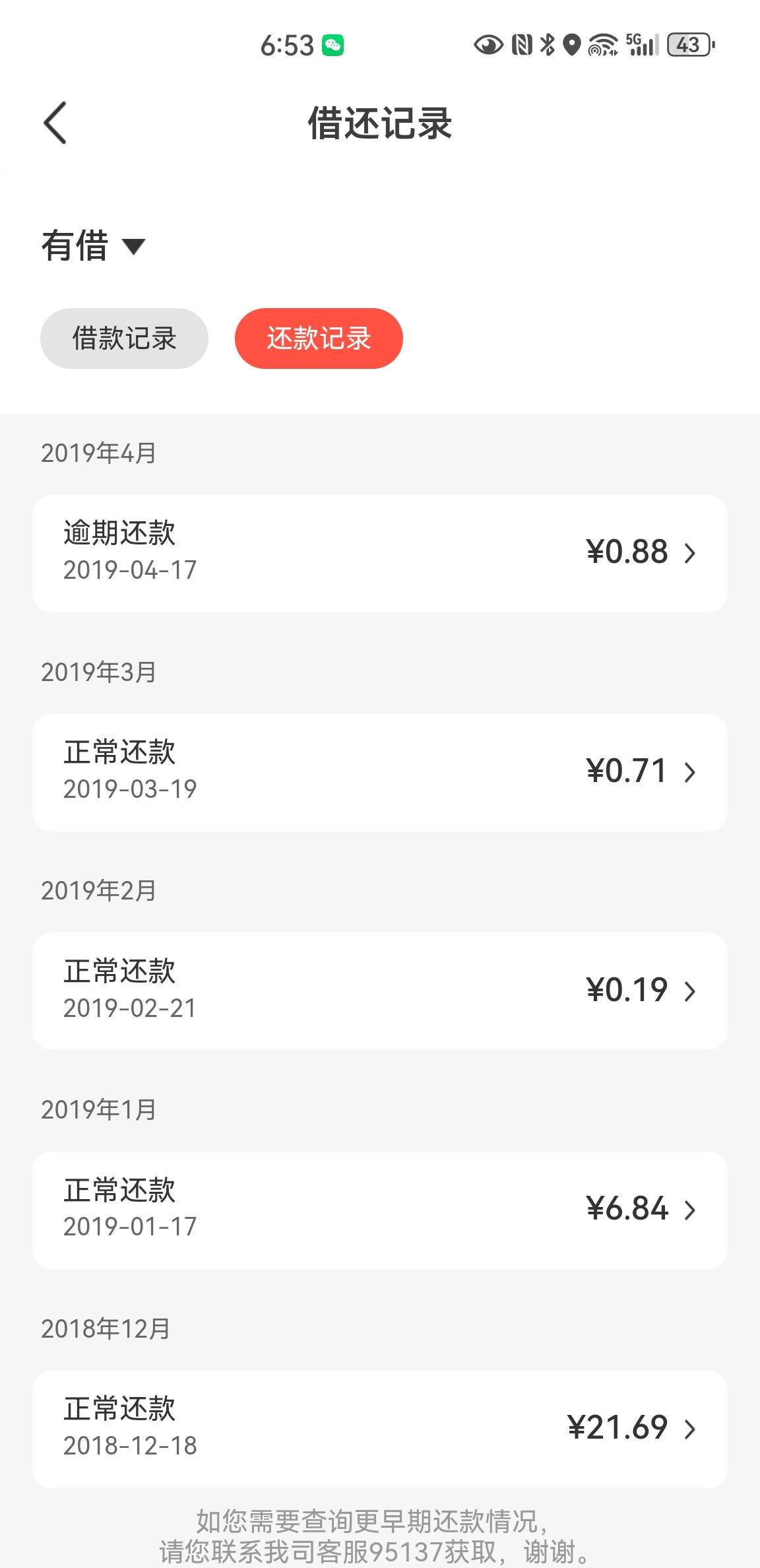The height and width of the screenshot is (1568, 760).
Task: Open the 逾期还款 record from 2019-04-17
Action: click(x=380, y=553)
